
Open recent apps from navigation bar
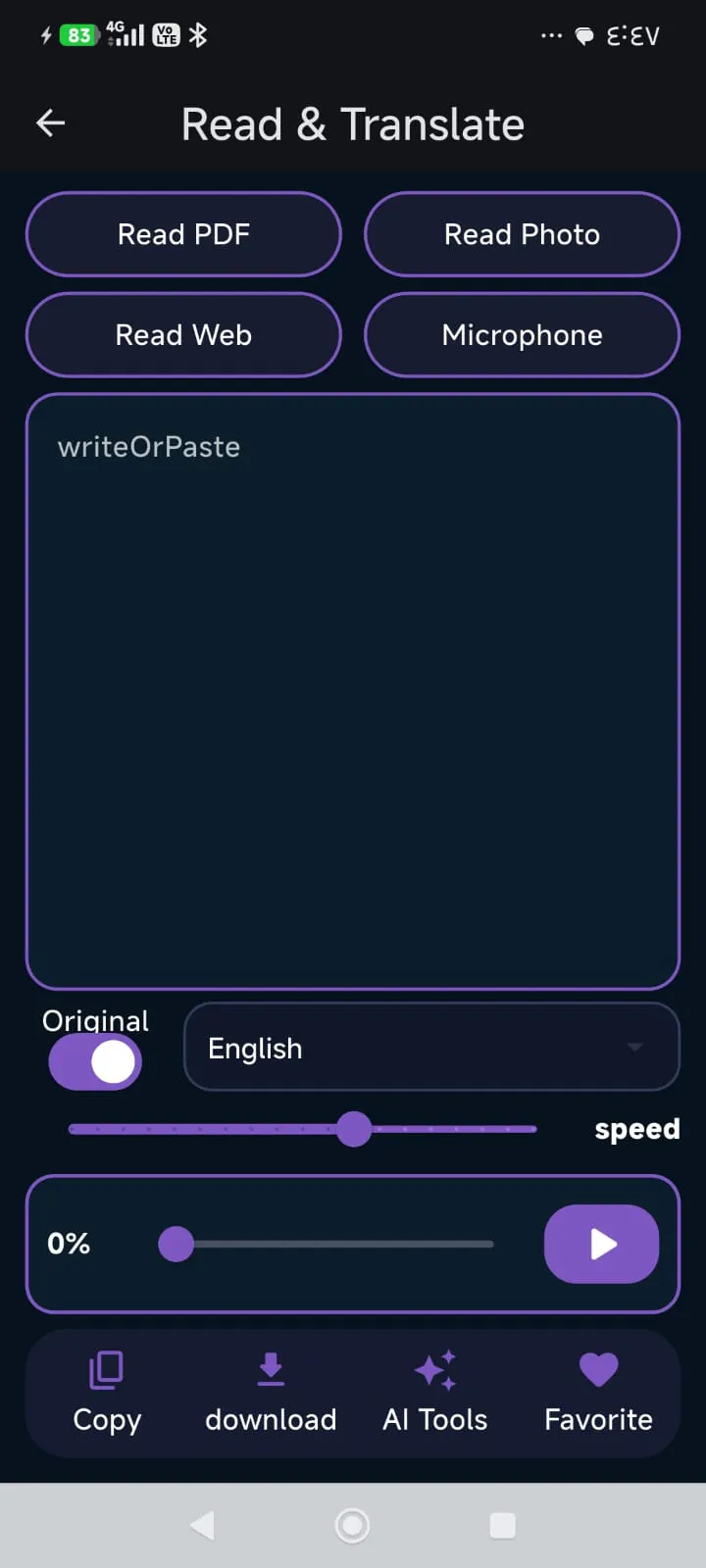click(503, 1525)
